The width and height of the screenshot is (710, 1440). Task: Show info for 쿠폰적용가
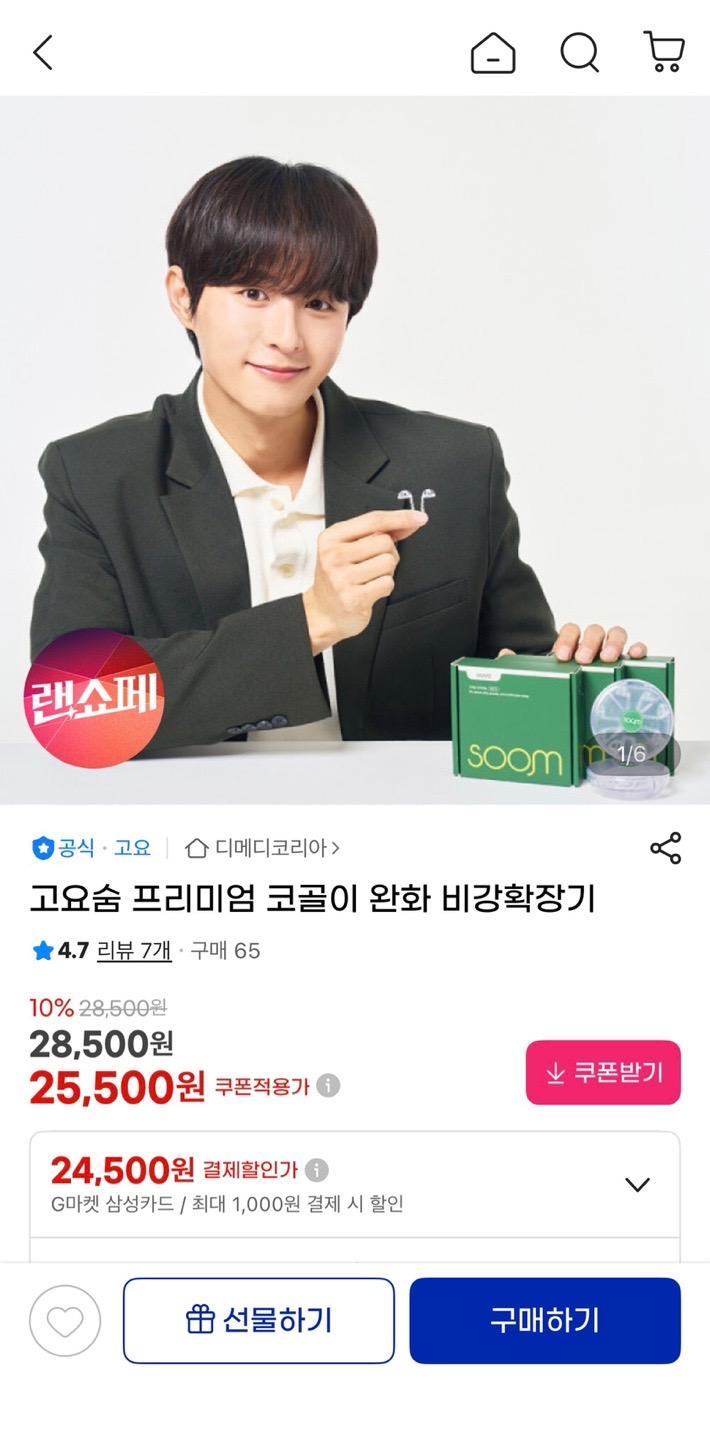[x=328, y=1086]
